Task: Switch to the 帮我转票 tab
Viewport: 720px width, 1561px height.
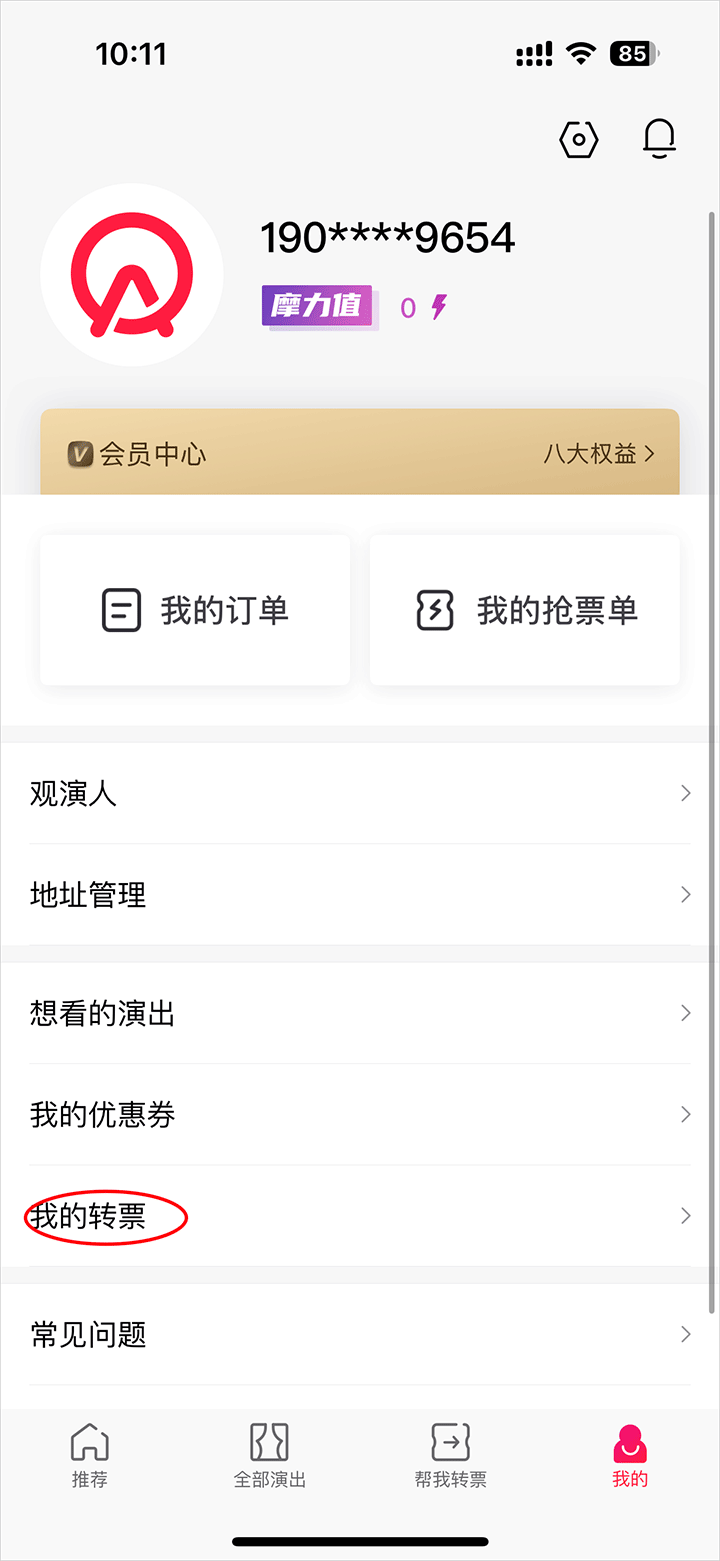Action: pos(450,1456)
